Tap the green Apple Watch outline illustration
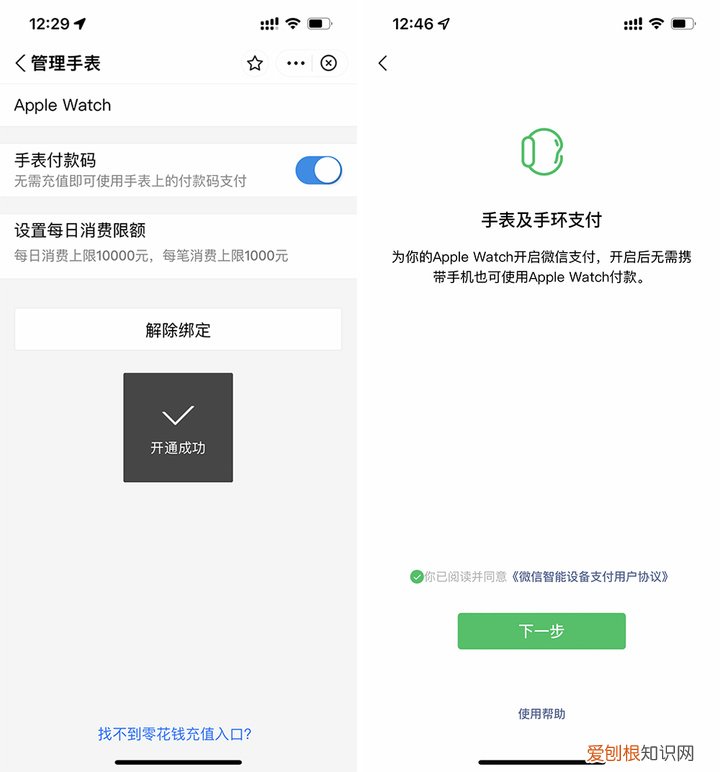This screenshot has height=772, width=720. (541, 151)
